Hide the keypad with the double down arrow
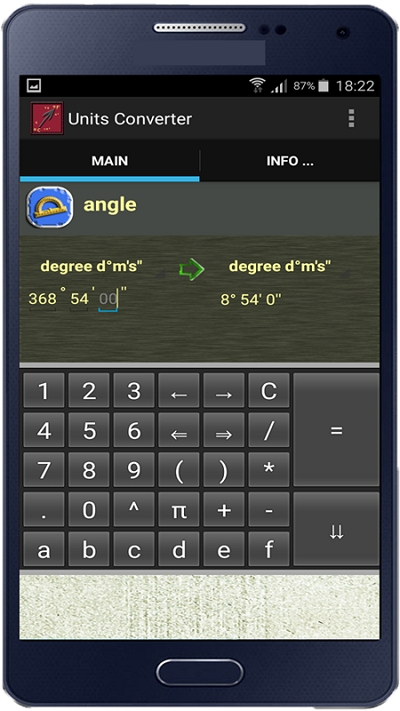400x711 pixels. click(x=336, y=529)
